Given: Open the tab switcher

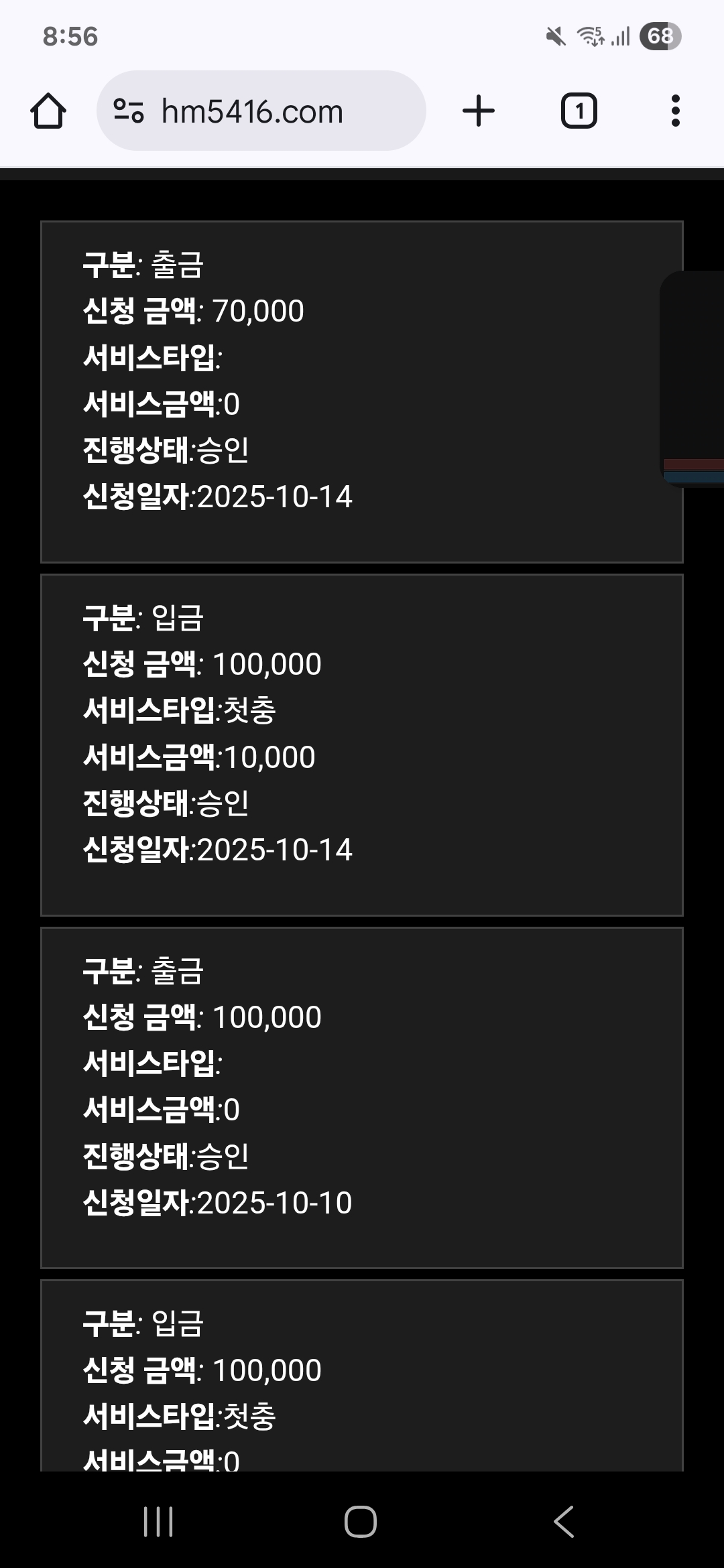Looking at the screenshot, I should click(579, 111).
